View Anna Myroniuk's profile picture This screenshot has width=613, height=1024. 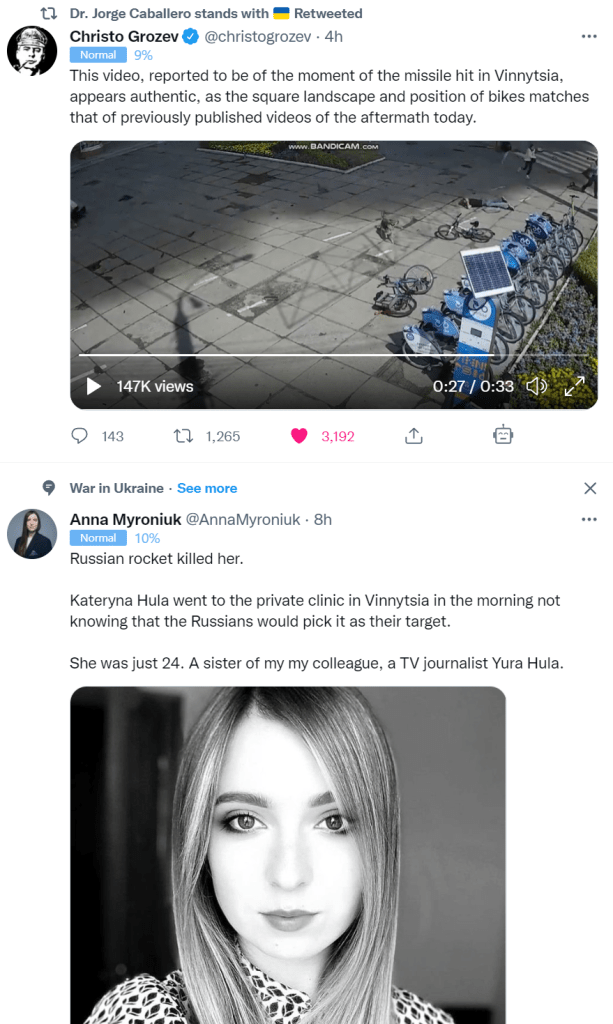[x=32, y=533]
